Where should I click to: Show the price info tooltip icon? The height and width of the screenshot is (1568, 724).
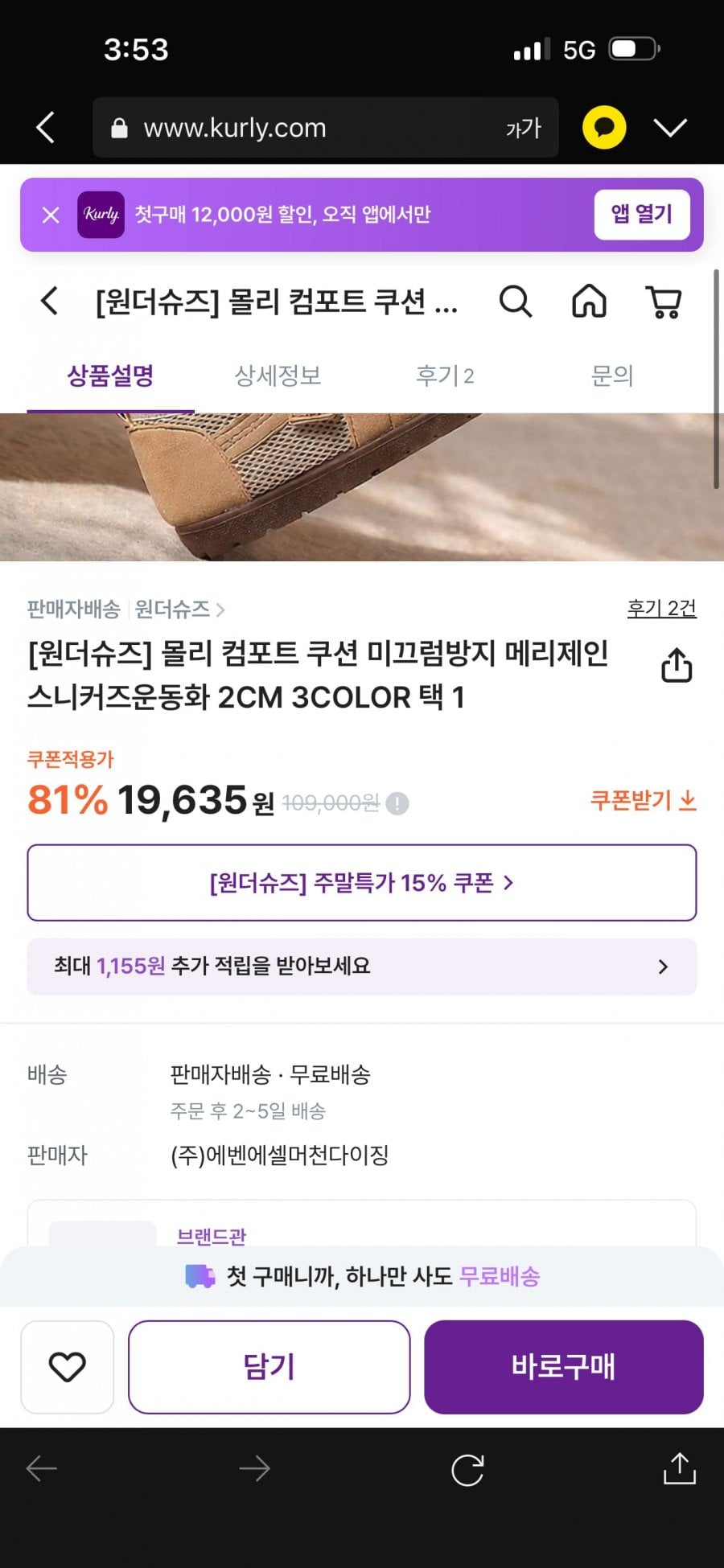tap(397, 803)
